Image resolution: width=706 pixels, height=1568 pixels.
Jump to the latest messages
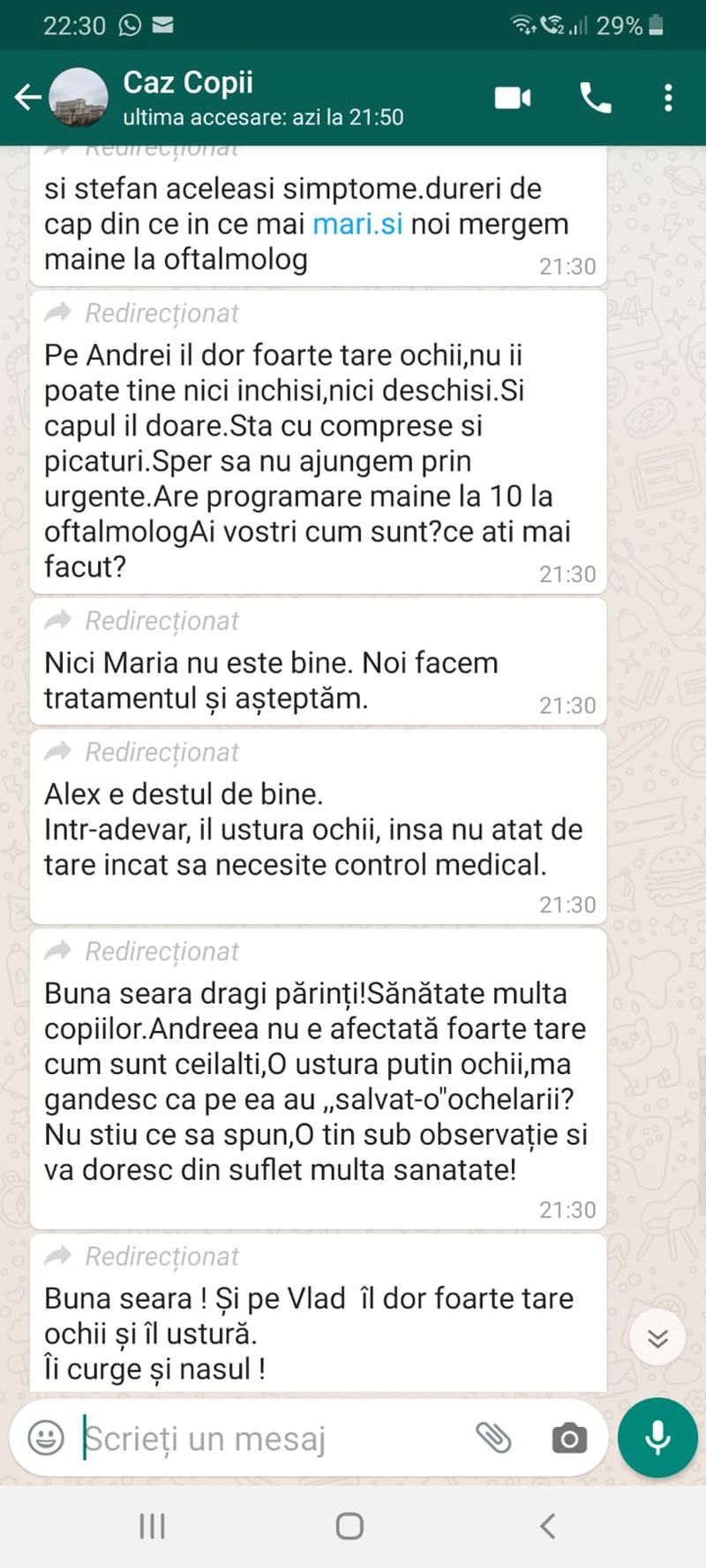pos(657,1339)
